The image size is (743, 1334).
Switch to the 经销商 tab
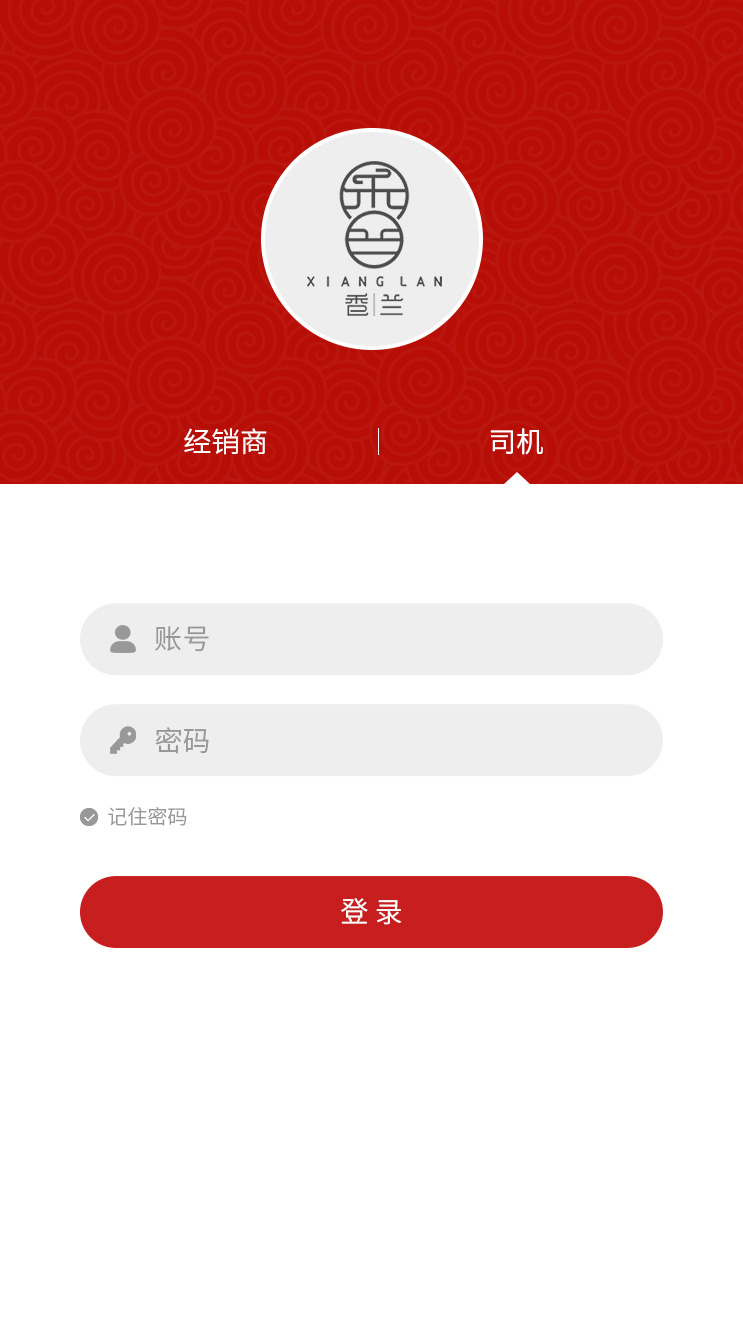click(x=225, y=442)
